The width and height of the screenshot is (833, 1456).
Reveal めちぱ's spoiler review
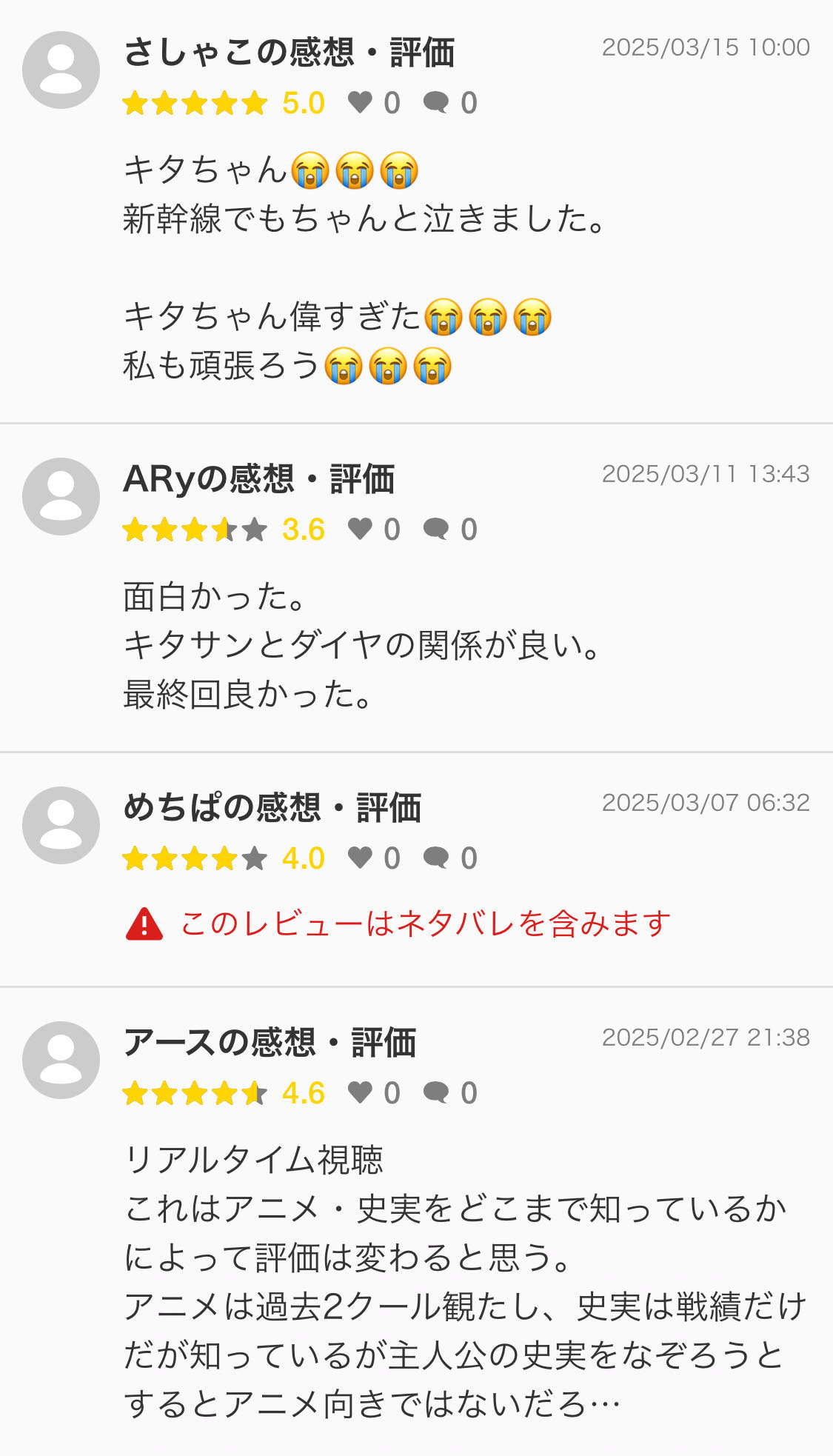398,924
